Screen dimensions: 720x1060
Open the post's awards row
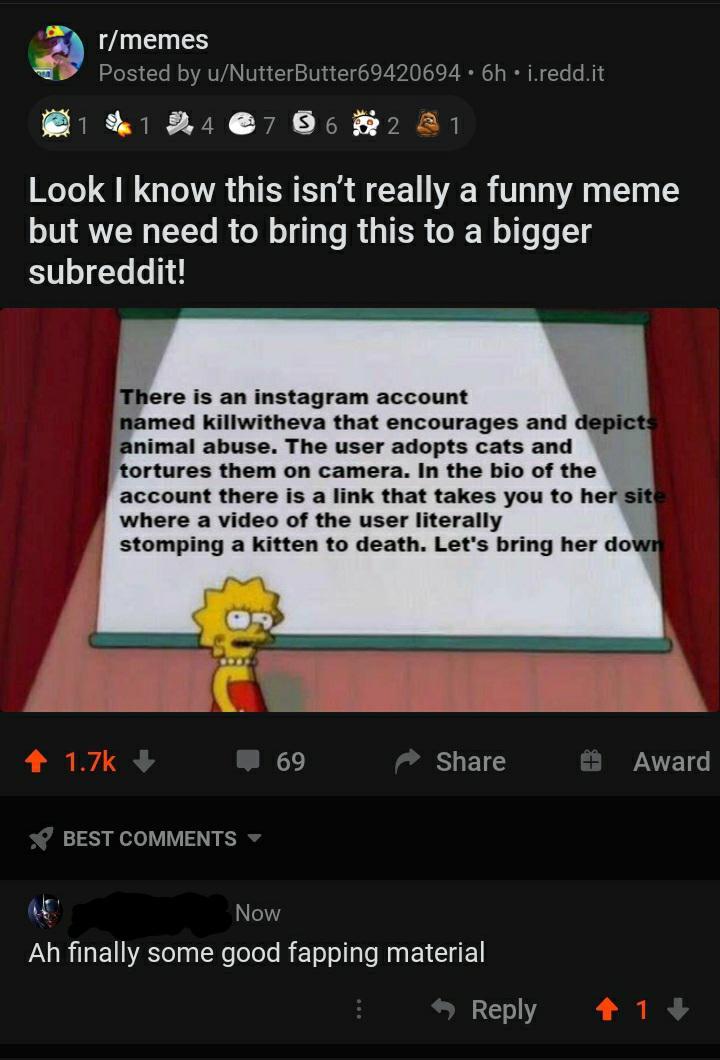tap(250, 125)
